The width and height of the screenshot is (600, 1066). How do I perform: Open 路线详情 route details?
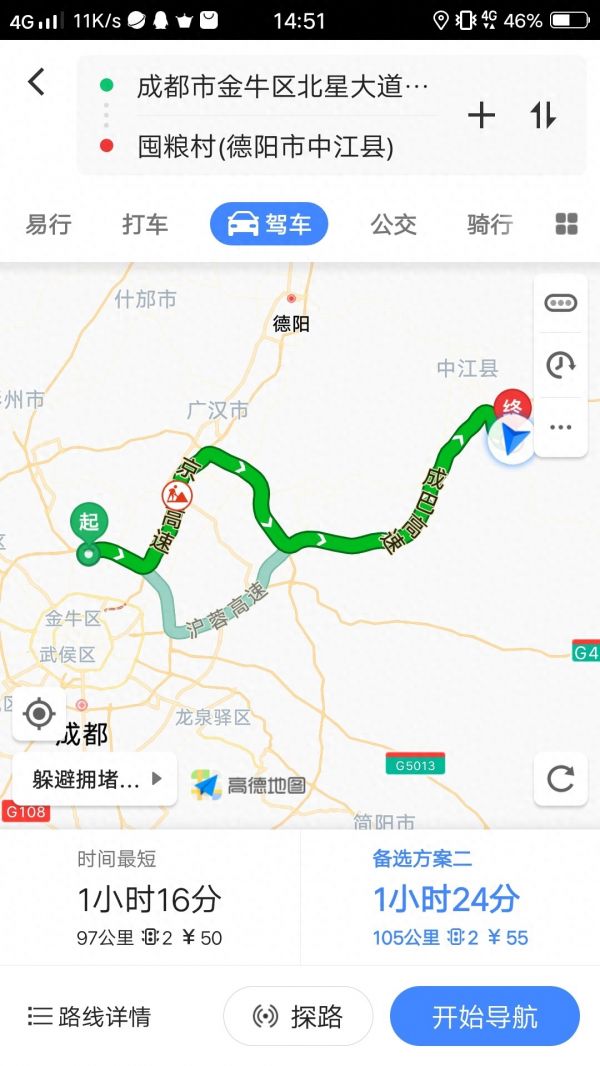click(90, 1017)
